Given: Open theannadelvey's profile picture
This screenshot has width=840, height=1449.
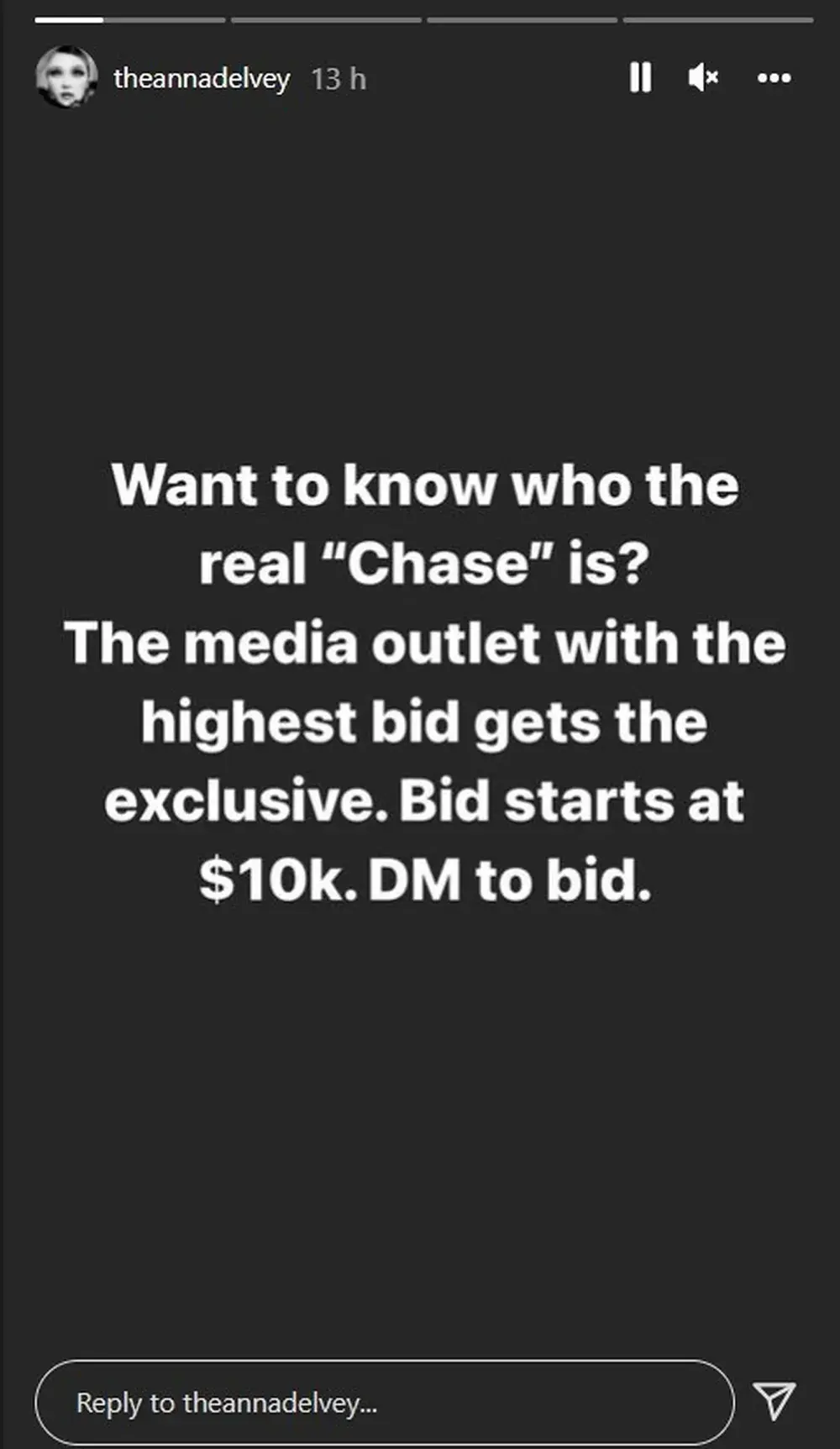Looking at the screenshot, I should pos(66,77).
